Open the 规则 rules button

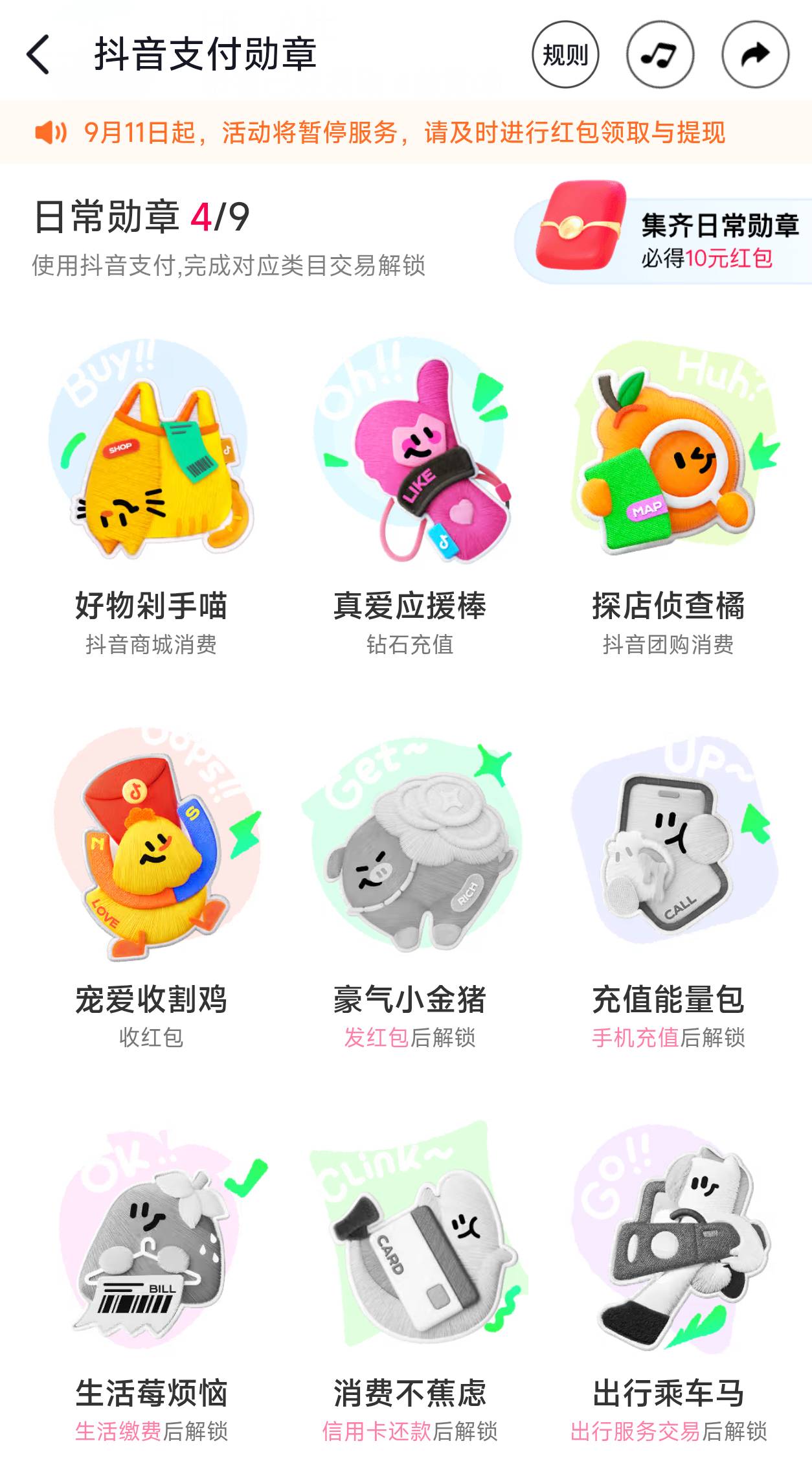click(x=565, y=54)
